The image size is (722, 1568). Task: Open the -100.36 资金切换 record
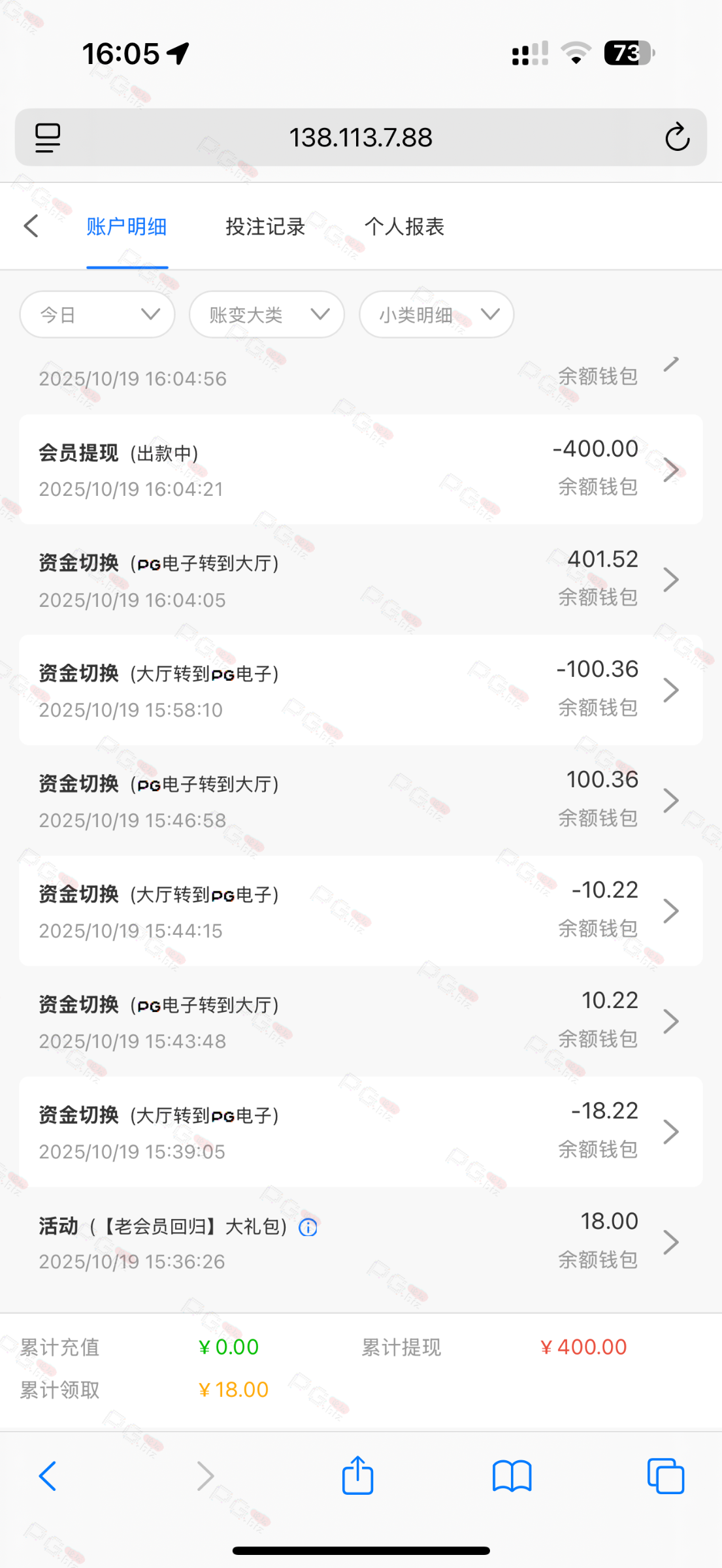361,690
